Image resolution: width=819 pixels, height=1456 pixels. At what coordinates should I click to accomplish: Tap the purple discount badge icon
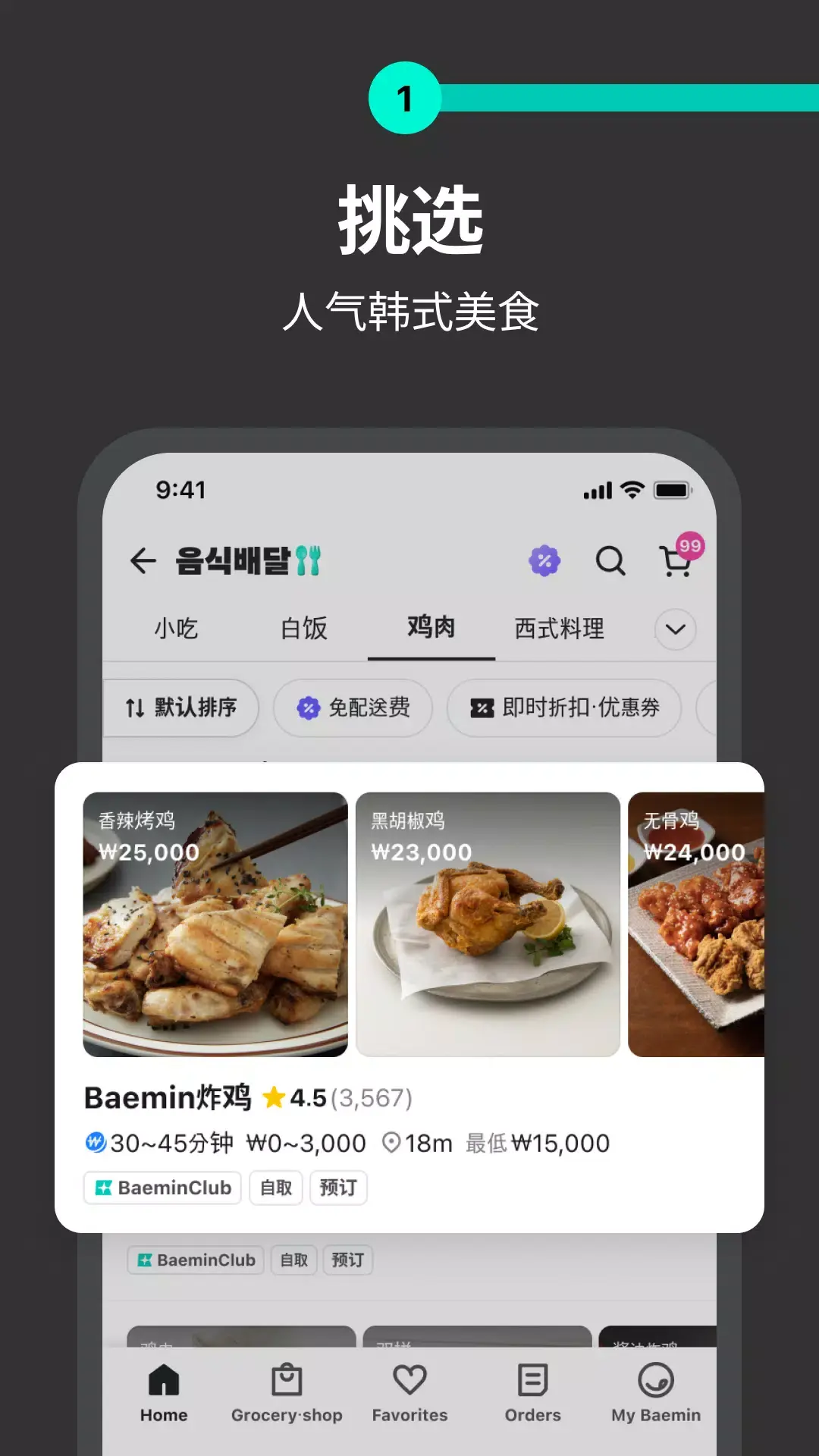pyautogui.click(x=543, y=560)
